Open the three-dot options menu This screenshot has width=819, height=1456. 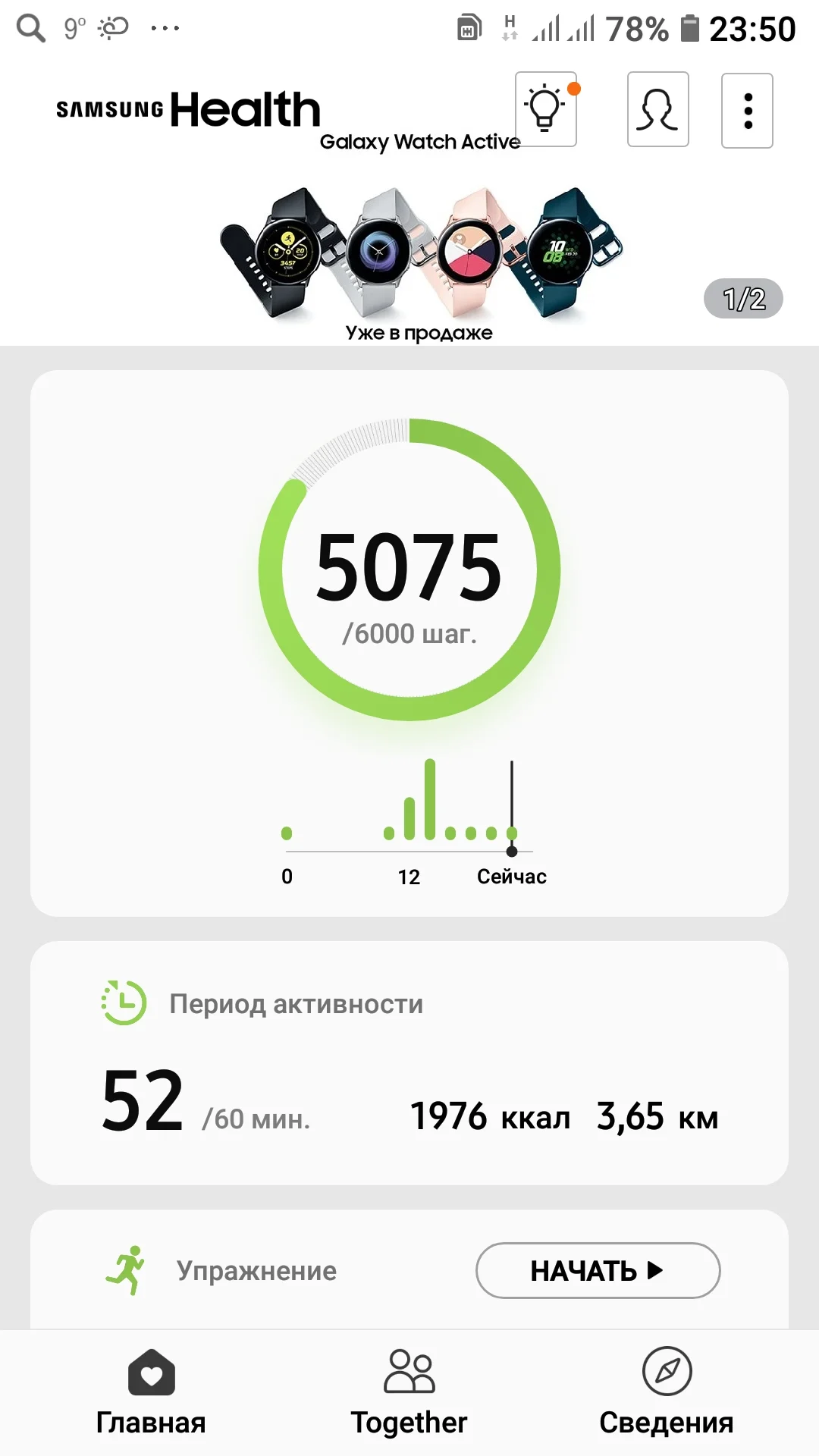pos(747,111)
